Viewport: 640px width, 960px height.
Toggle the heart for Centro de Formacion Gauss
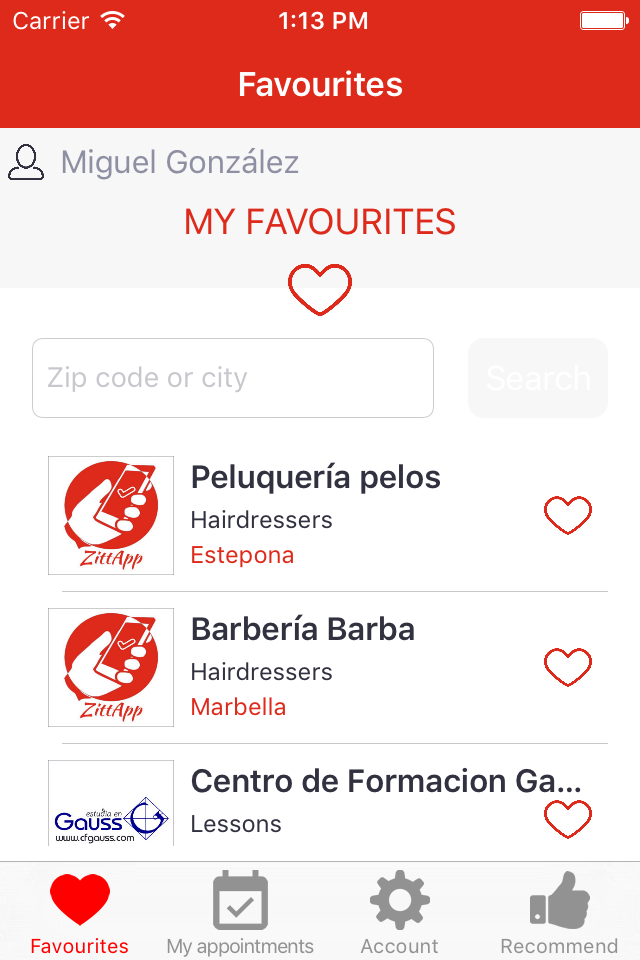[568, 819]
